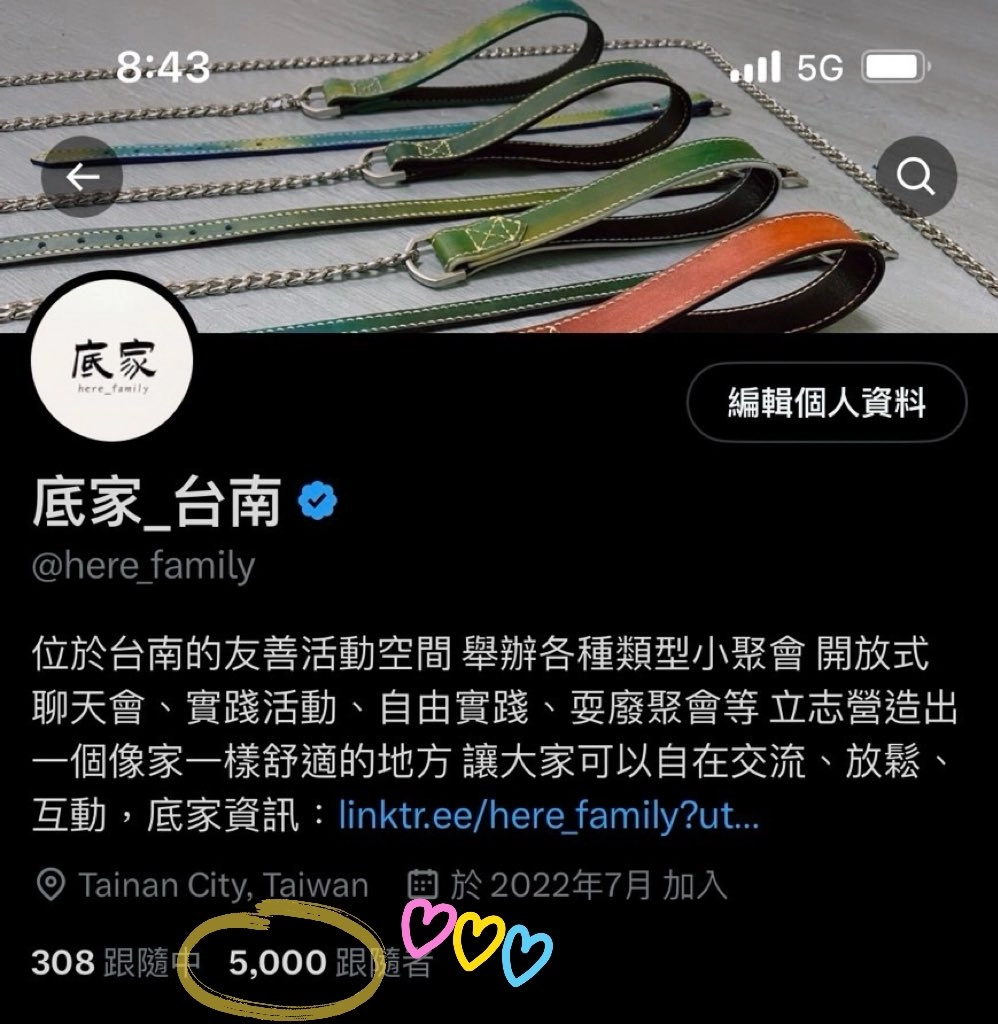Go back using the arrow icon
Image resolution: width=998 pixels, height=1024 pixels.
pos(82,177)
